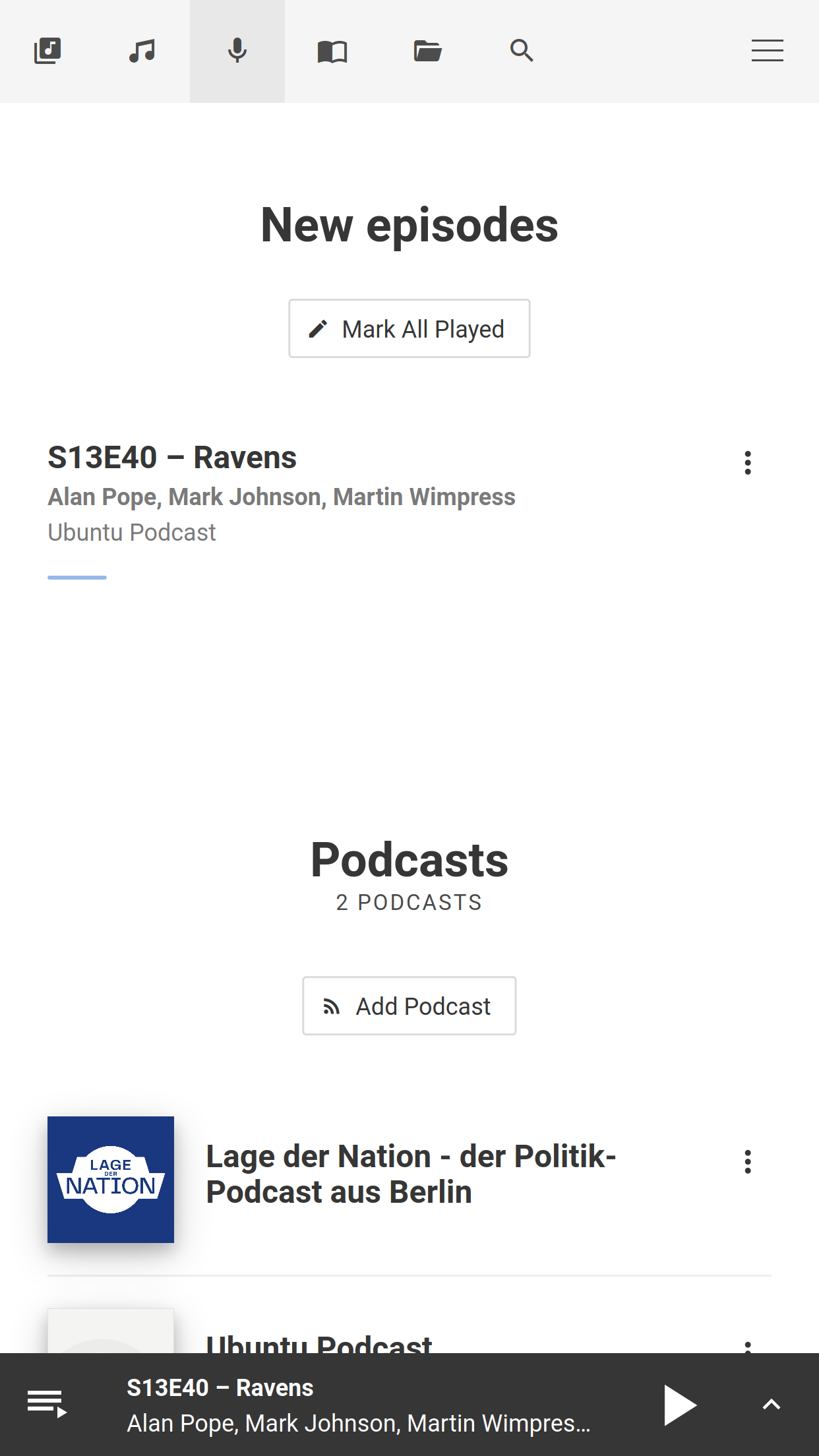Expand the player panel with the chevron

click(x=773, y=1405)
